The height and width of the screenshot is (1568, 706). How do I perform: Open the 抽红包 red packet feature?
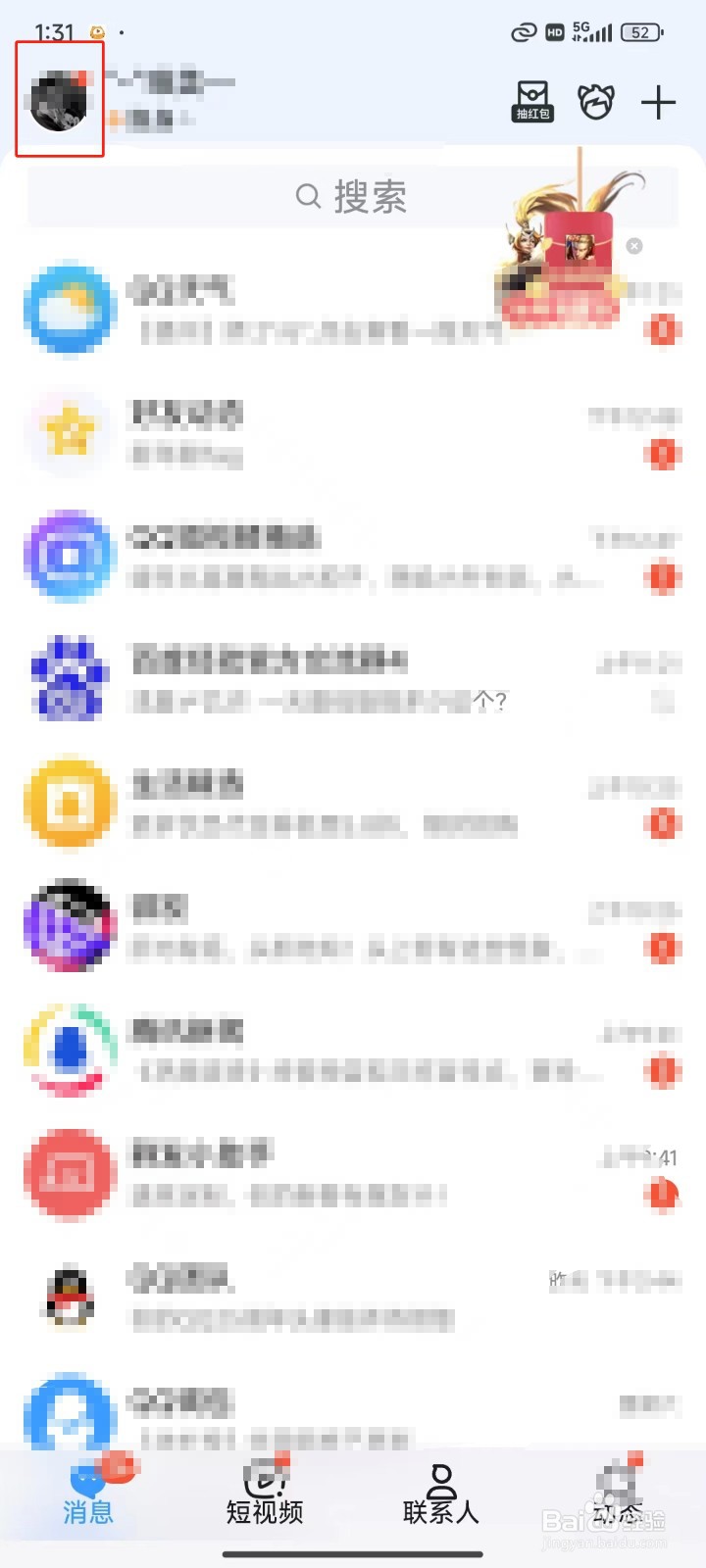(x=532, y=98)
